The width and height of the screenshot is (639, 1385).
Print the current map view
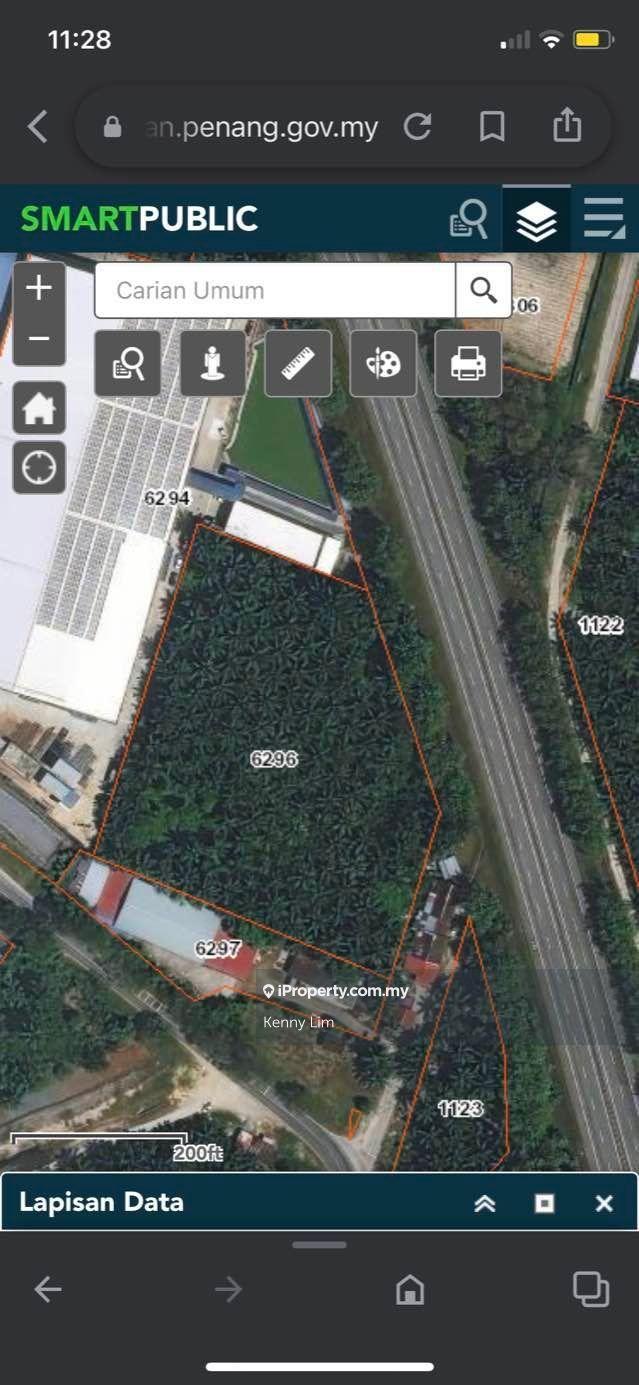(x=468, y=364)
